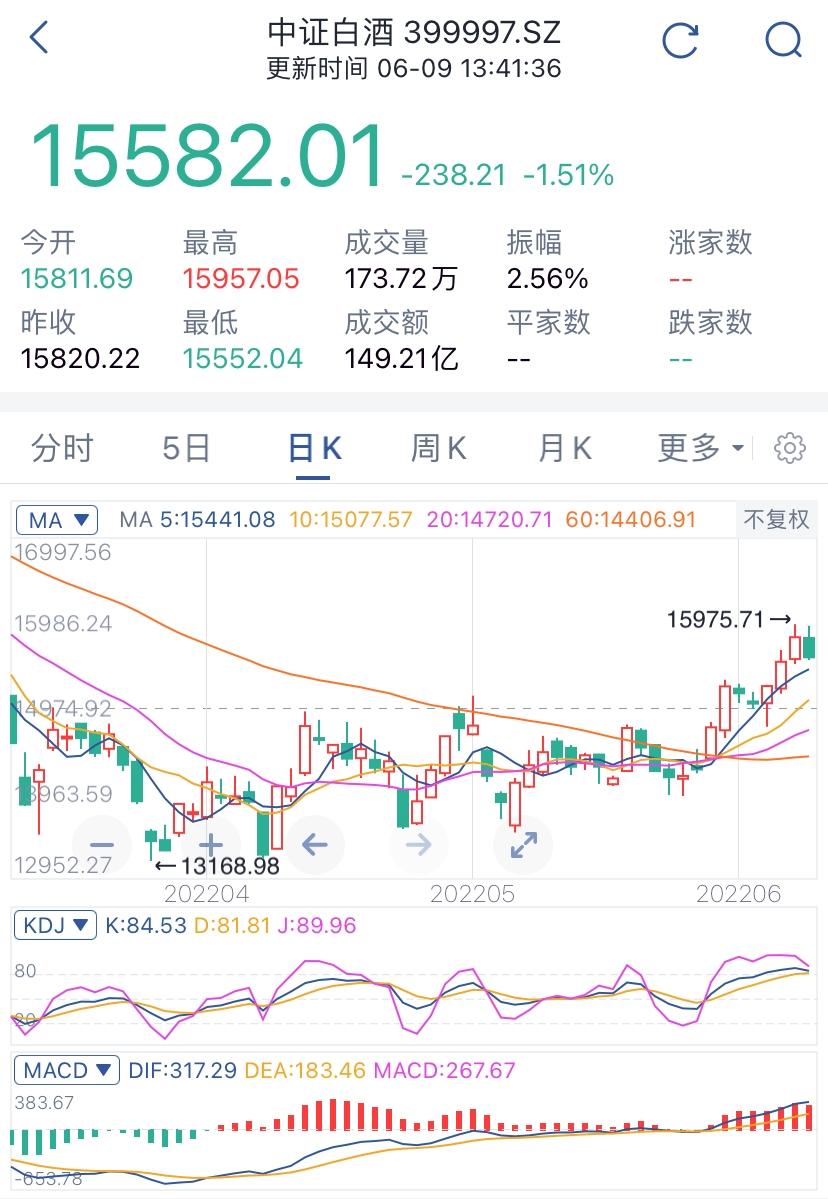Switch to the 周K weekly chart tab
The image size is (828, 1199).
436,448
